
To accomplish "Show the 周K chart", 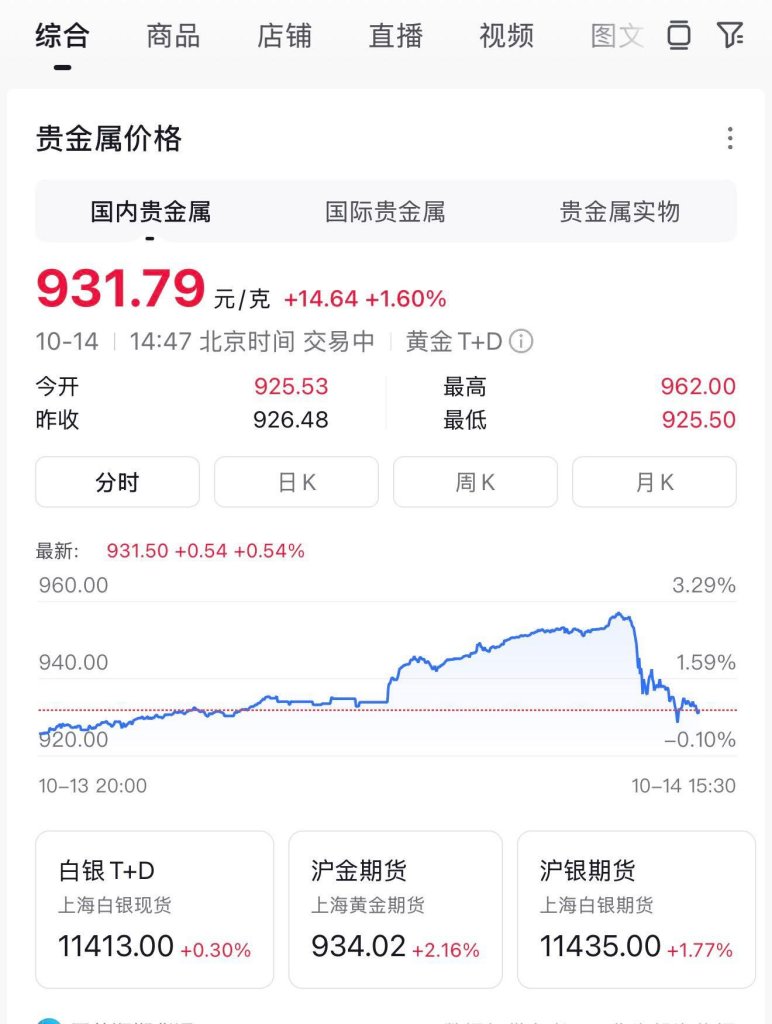I will click(x=475, y=482).
